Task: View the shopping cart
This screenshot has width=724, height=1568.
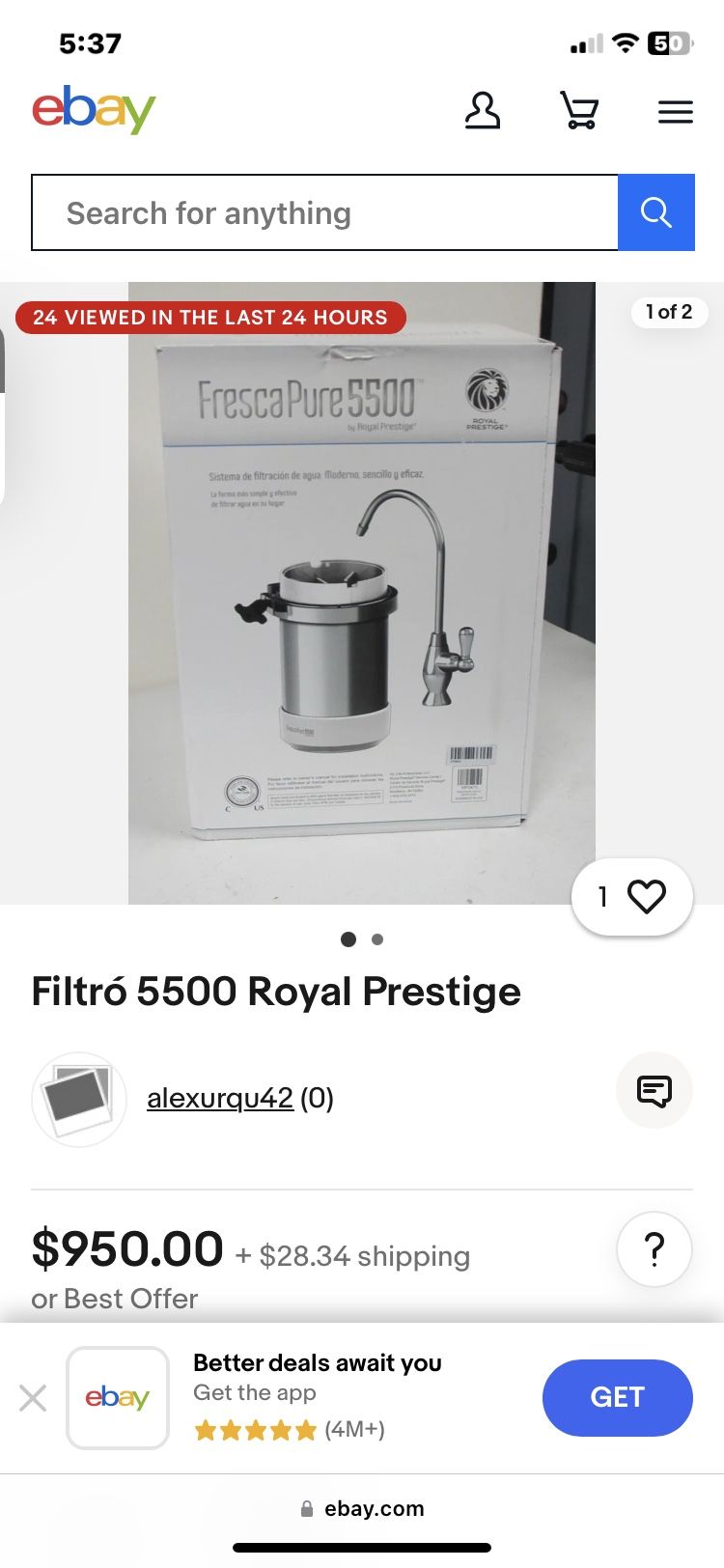Action: [579, 111]
